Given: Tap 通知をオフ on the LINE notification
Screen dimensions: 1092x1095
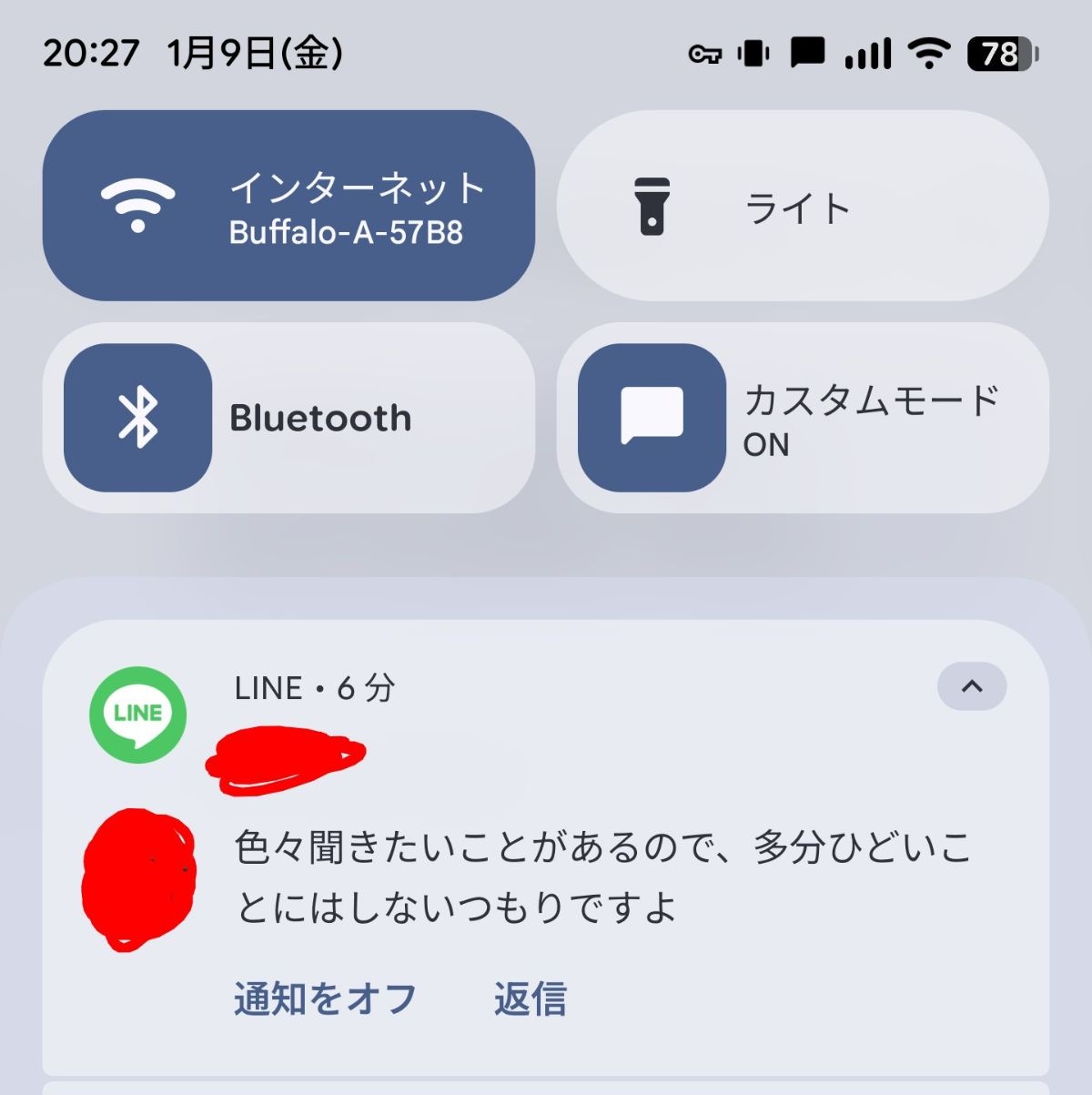Looking at the screenshot, I should pyautogui.click(x=325, y=999).
